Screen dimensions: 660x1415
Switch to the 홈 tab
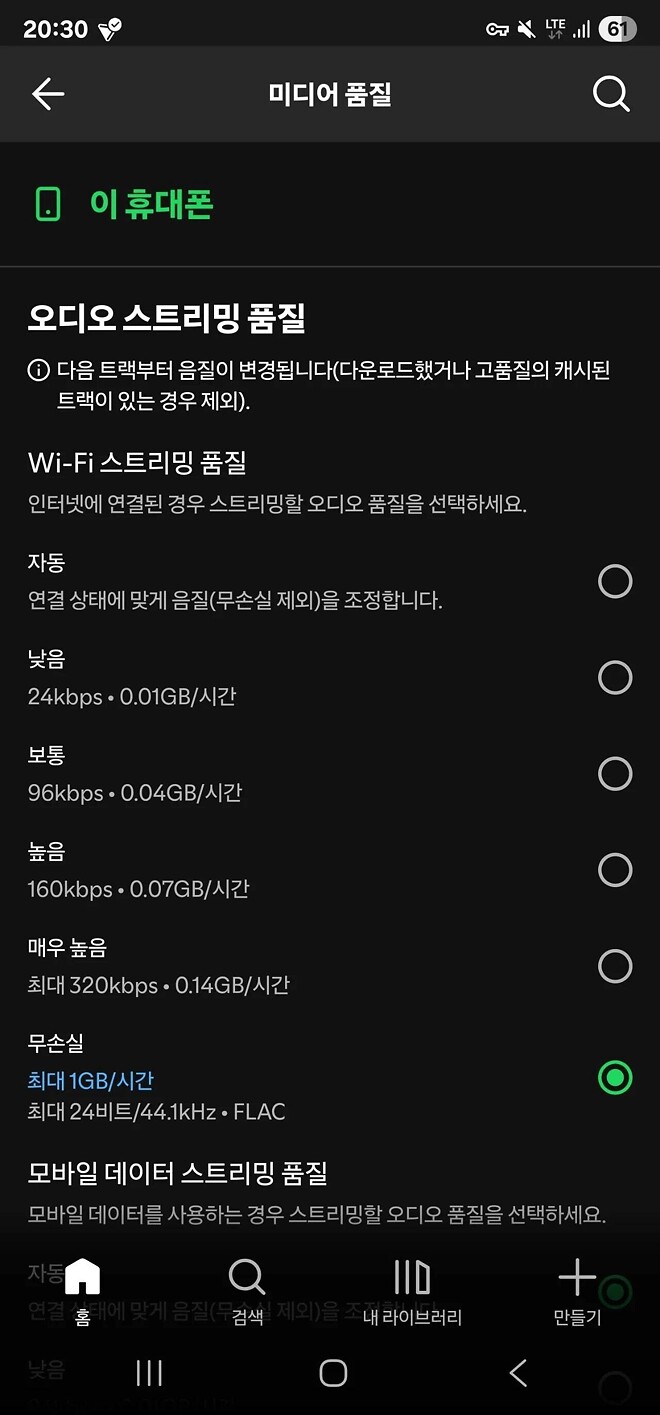(82, 1289)
